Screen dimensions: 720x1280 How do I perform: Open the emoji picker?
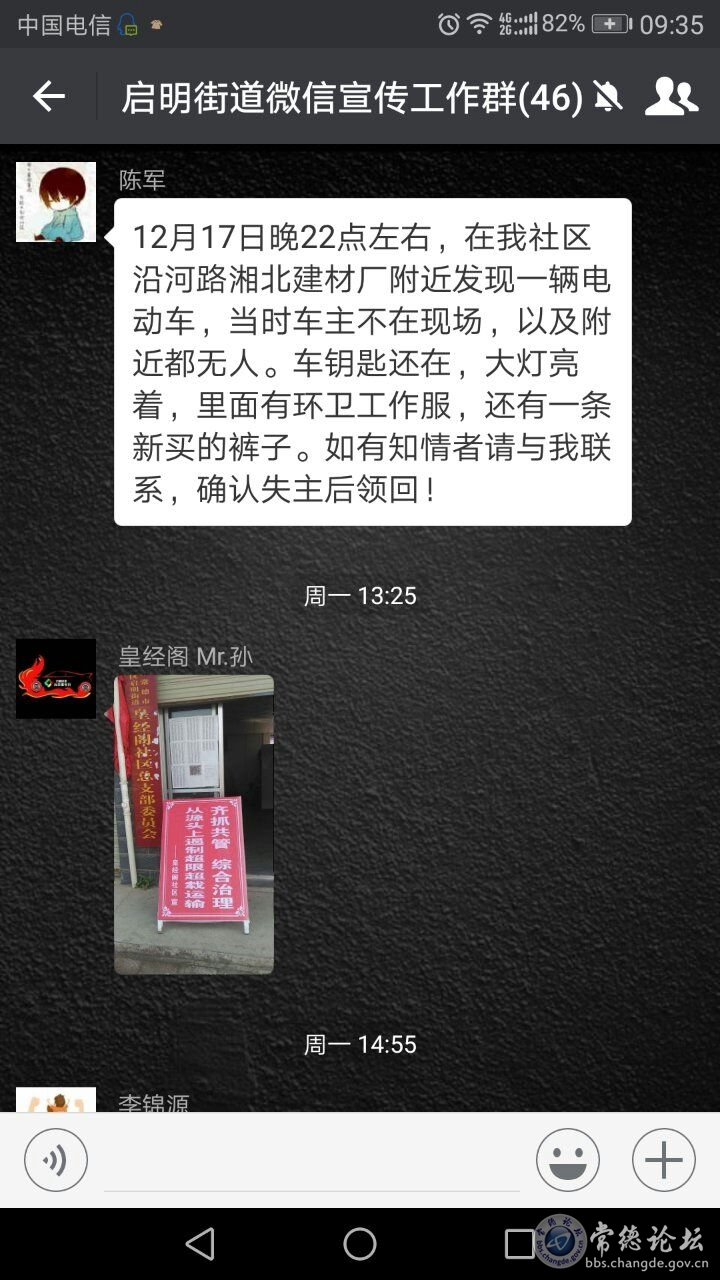coord(568,1160)
